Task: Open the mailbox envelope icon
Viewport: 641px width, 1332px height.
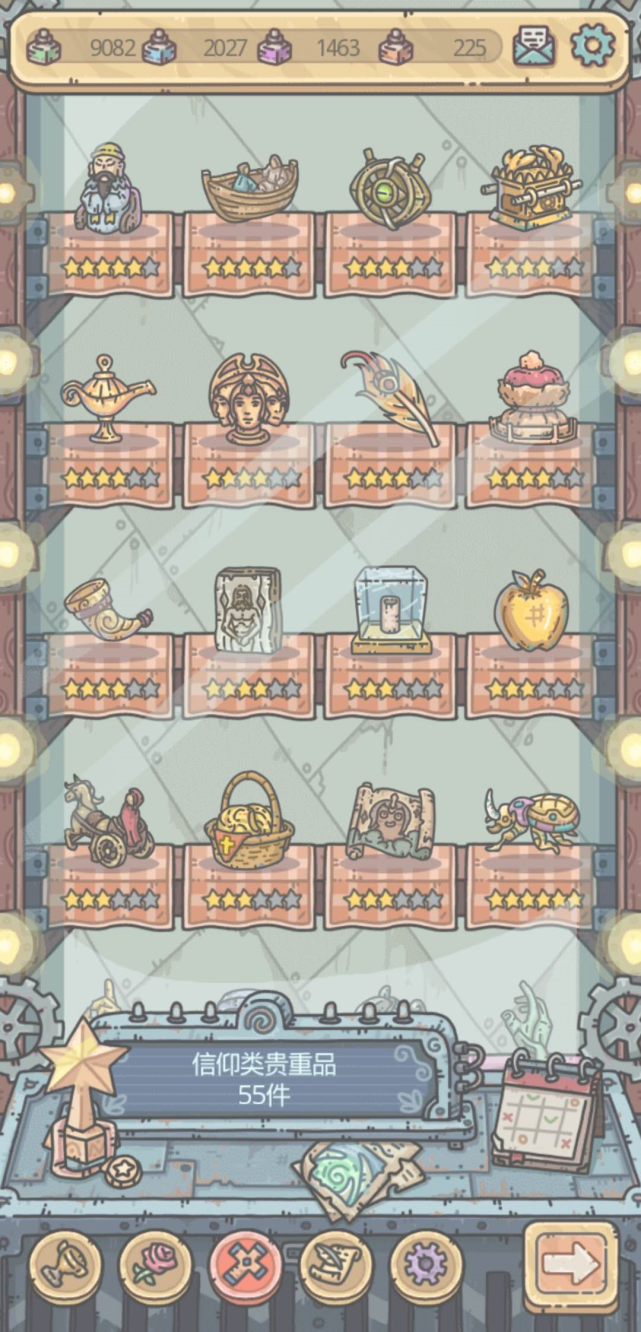Action: [534, 46]
